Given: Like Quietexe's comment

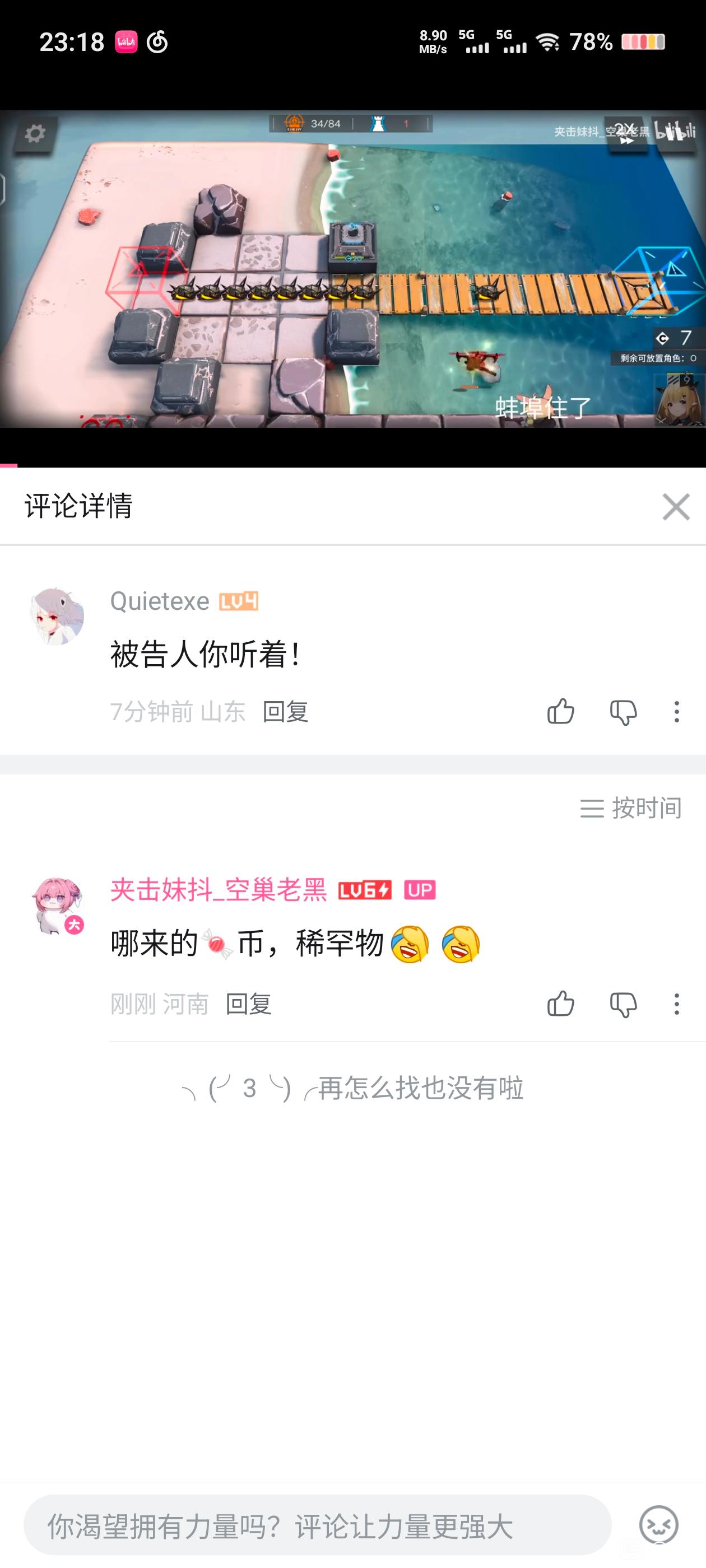Looking at the screenshot, I should 560,711.
